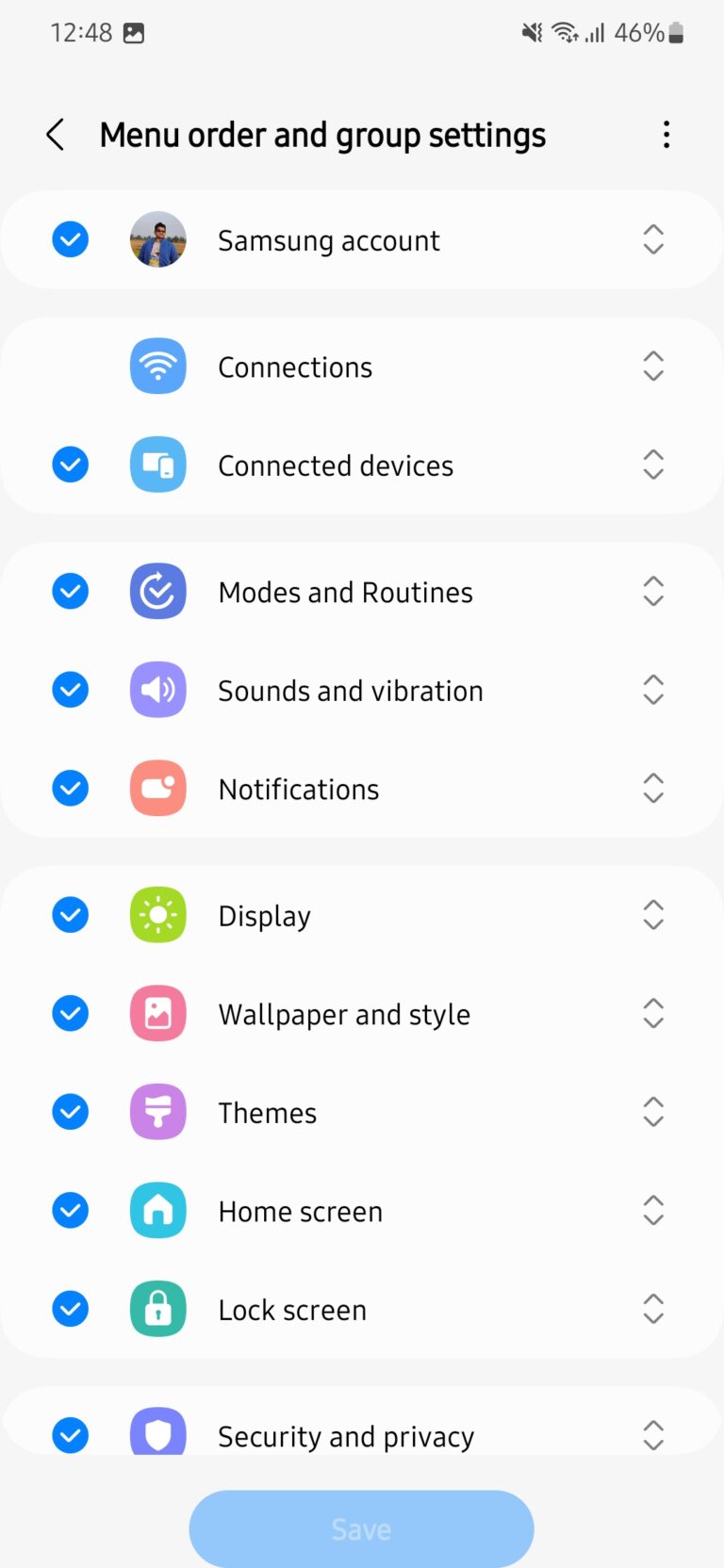
Task: Select the Lock screen padlock icon
Action: point(157,1309)
